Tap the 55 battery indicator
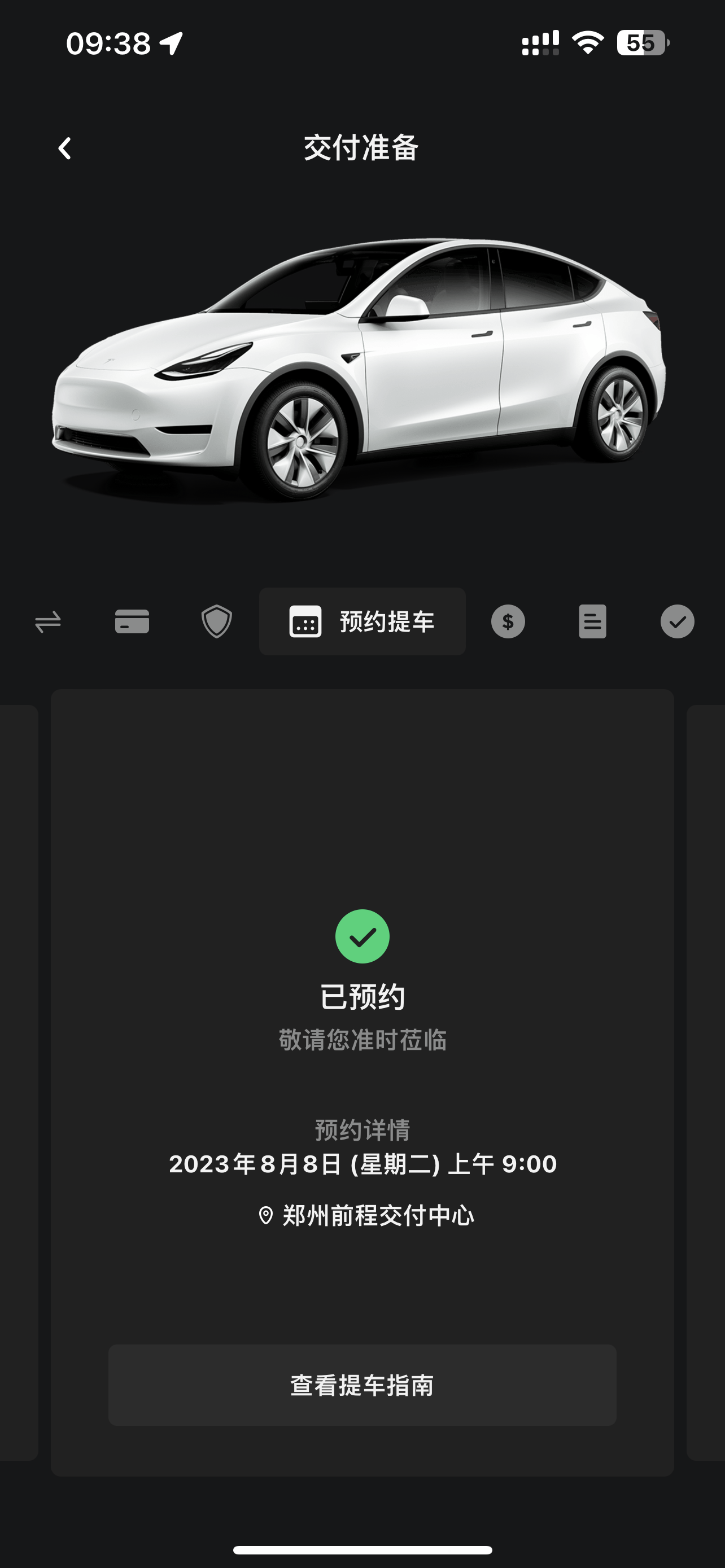725x1568 pixels. (641, 41)
